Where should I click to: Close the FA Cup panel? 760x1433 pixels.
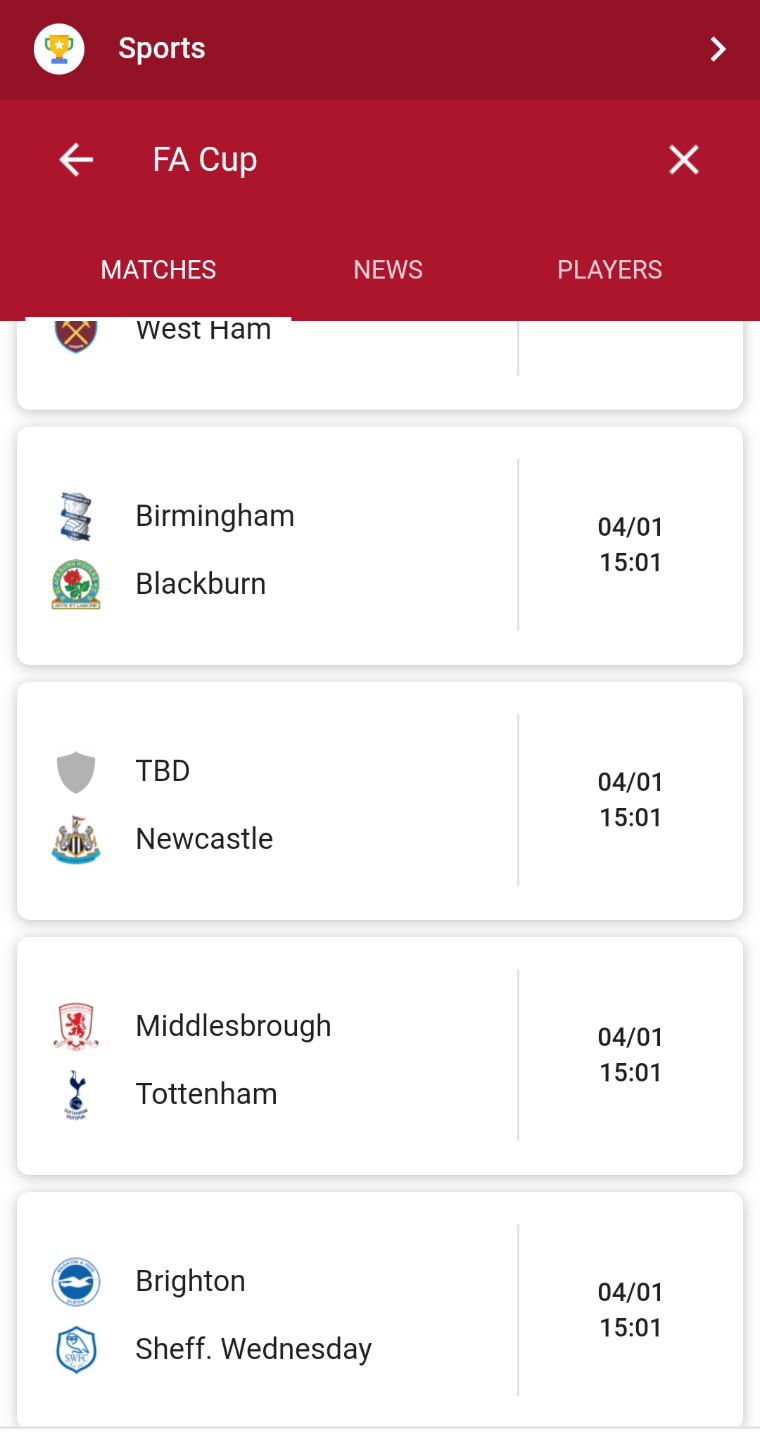(684, 160)
